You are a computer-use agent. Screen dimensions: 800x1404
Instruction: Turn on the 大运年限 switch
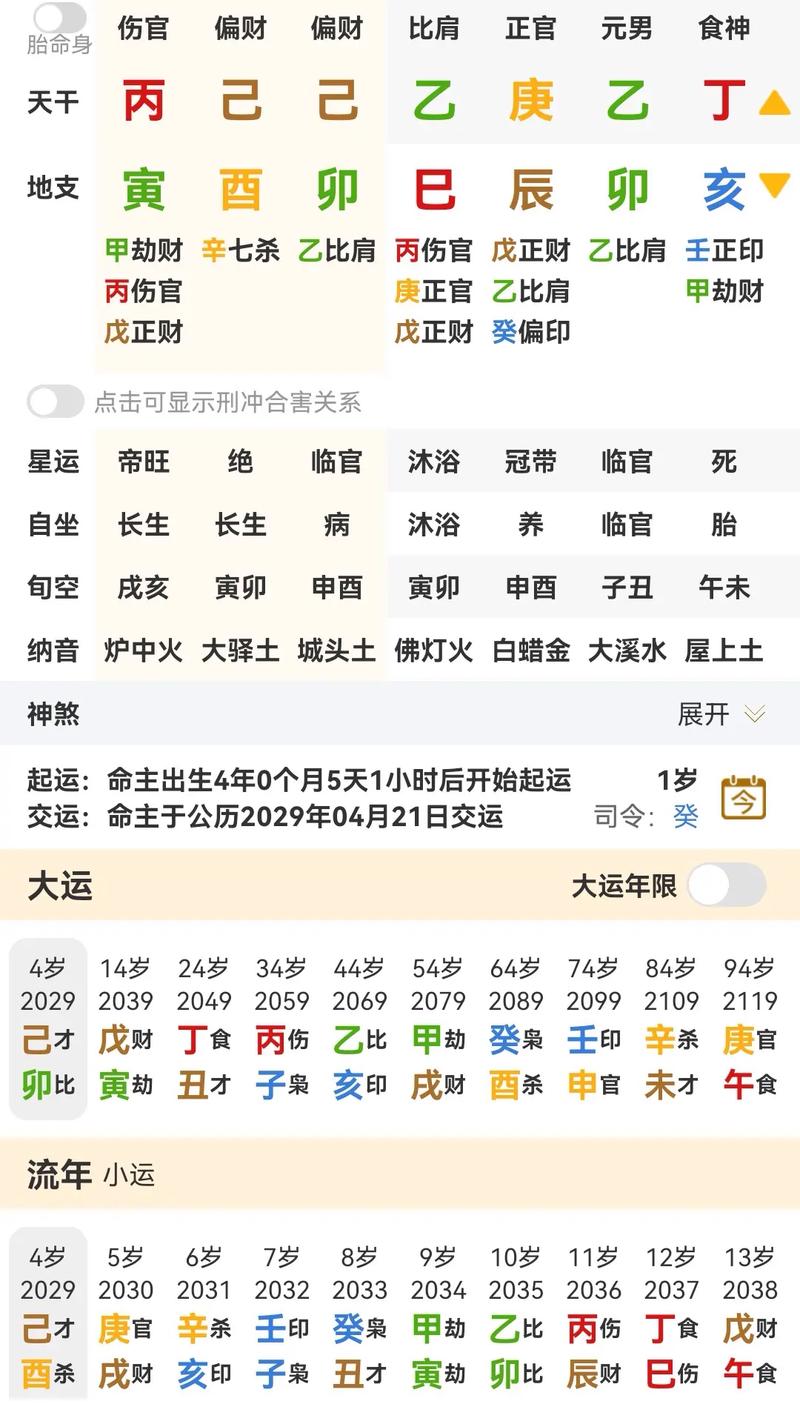coord(726,885)
